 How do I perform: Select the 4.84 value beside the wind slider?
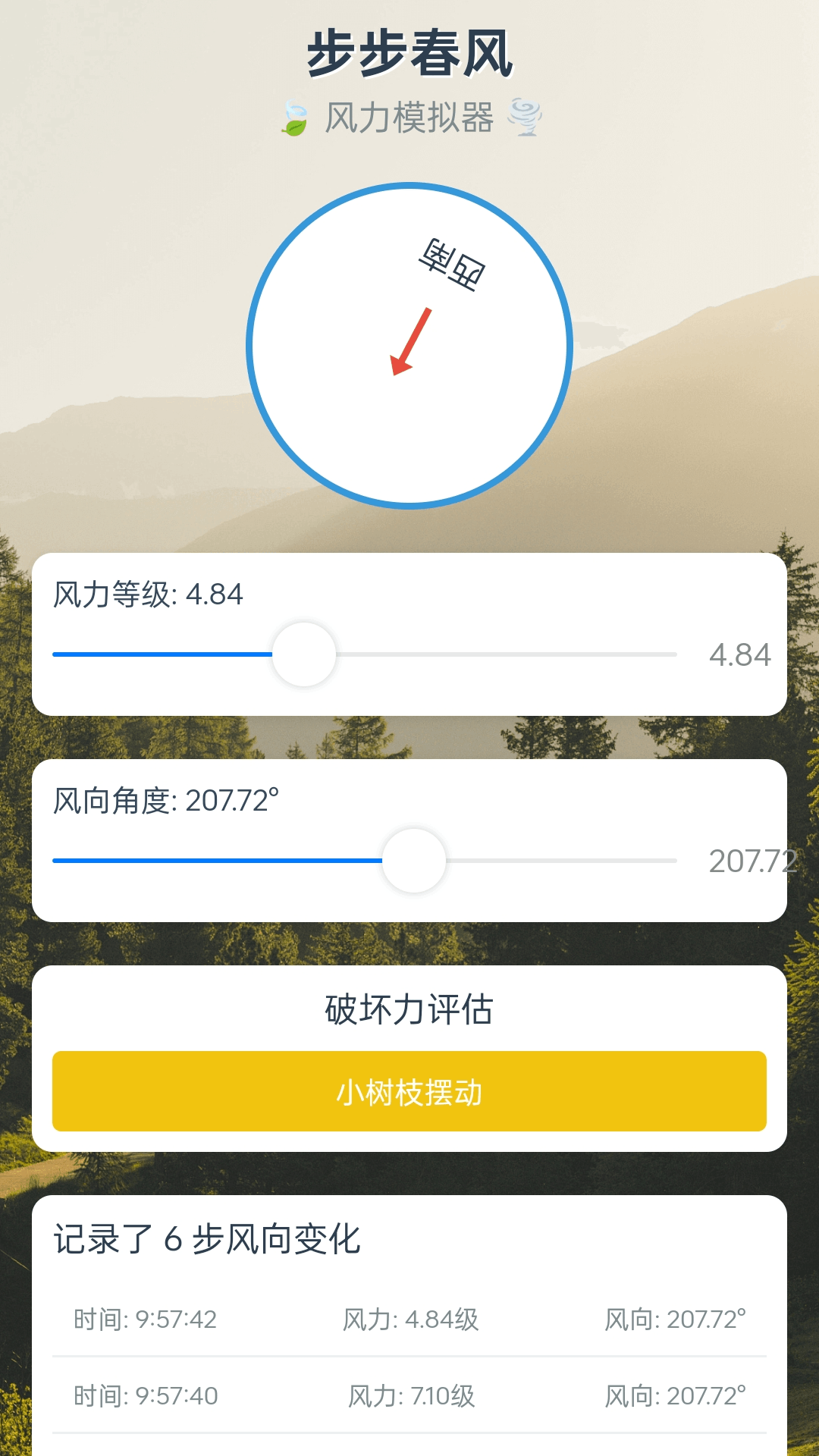click(x=739, y=654)
